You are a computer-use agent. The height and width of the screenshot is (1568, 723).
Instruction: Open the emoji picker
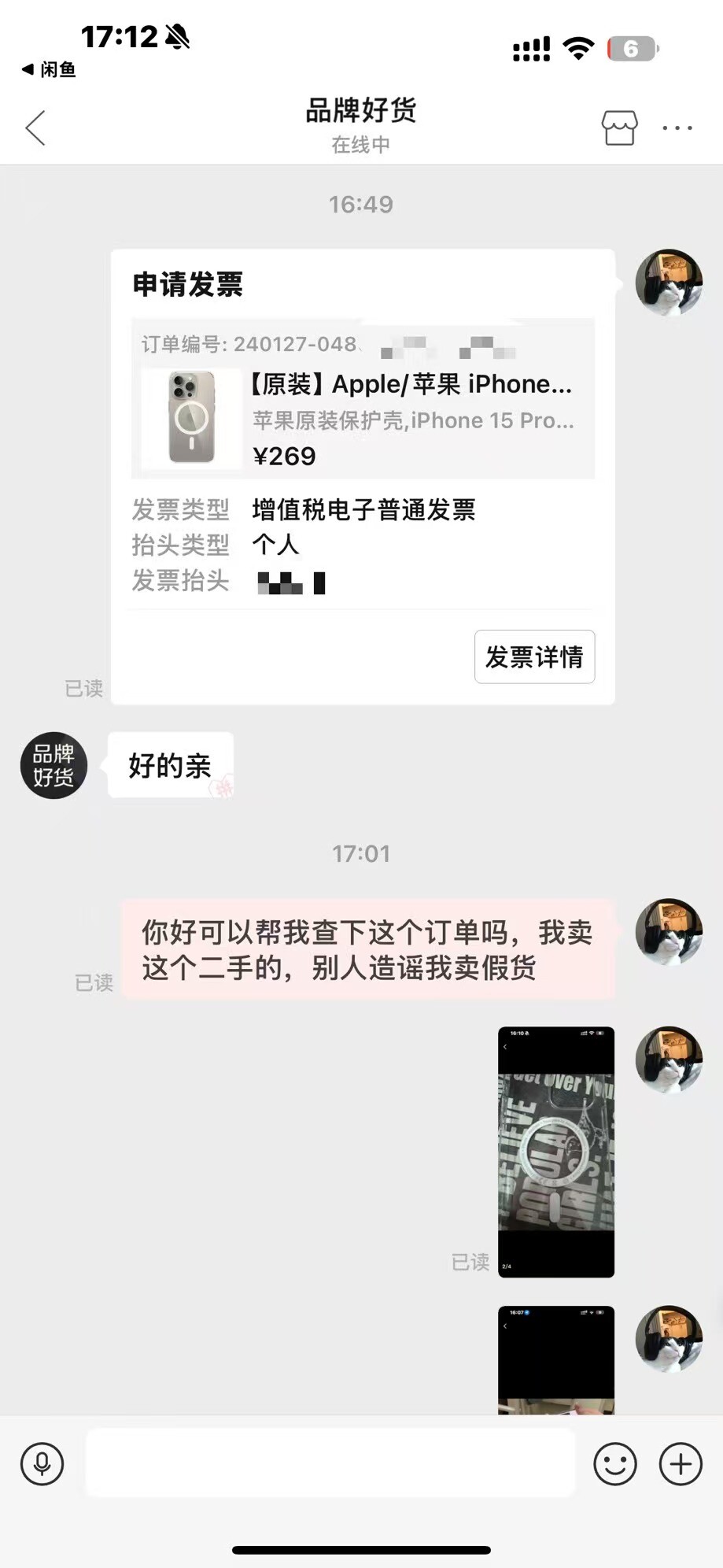click(614, 1463)
